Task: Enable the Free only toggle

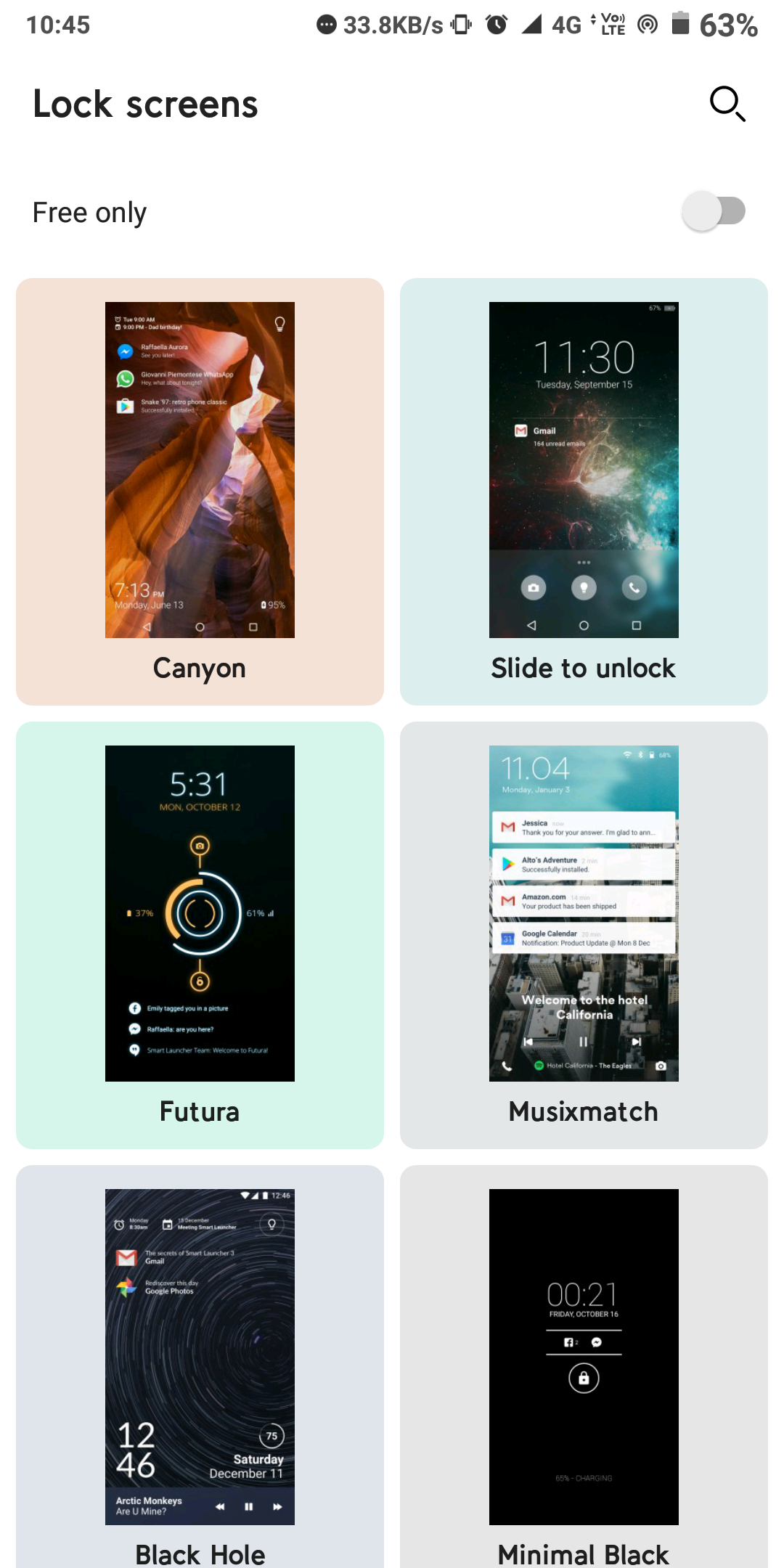Action: (x=714, y=212)
